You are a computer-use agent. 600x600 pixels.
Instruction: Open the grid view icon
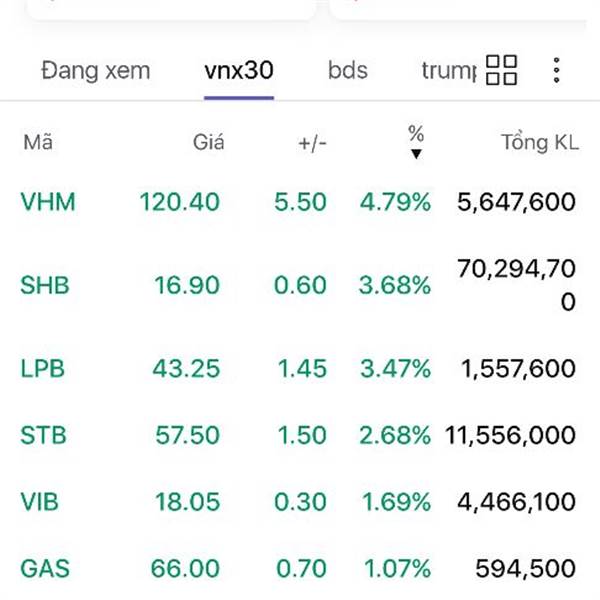pyautogui.click(x=501, y=70)
